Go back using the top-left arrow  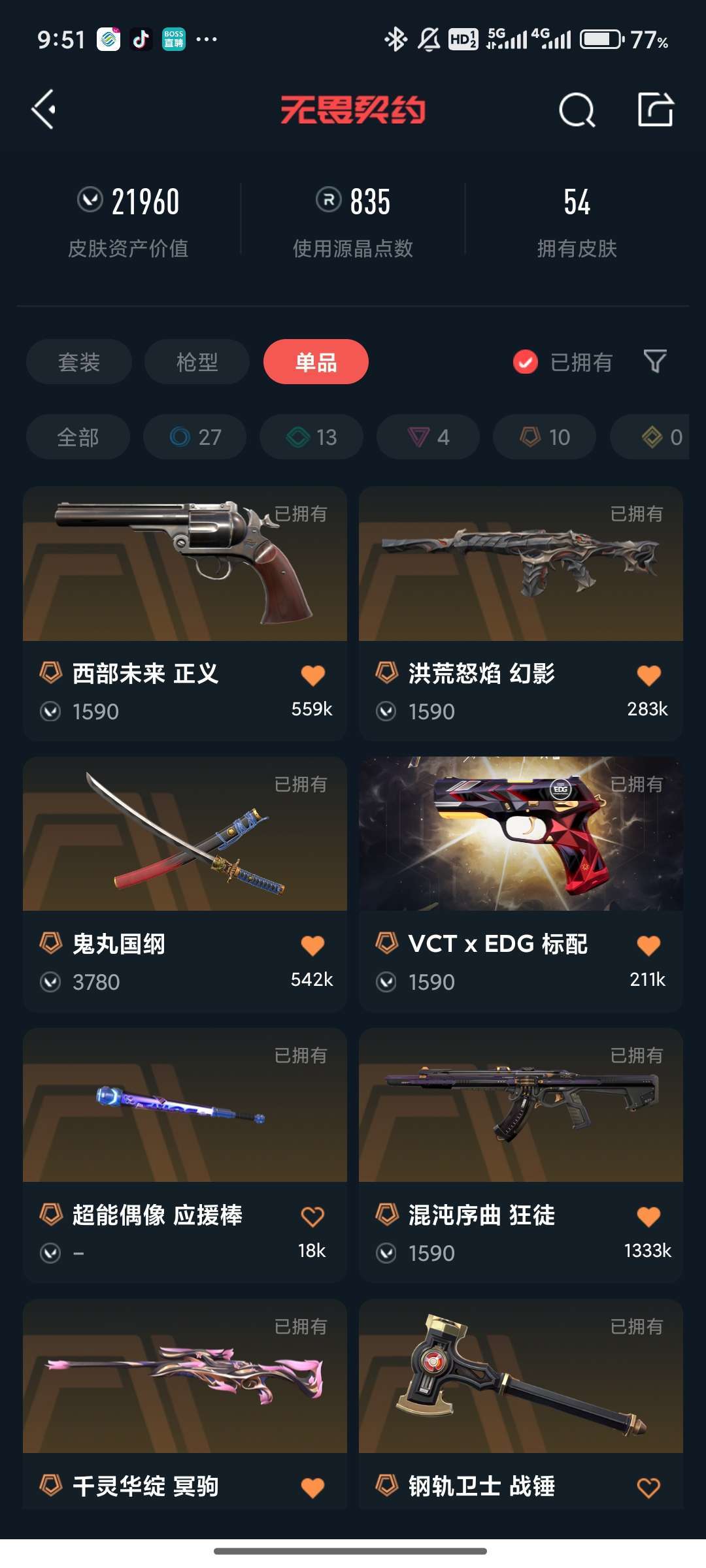44,109
